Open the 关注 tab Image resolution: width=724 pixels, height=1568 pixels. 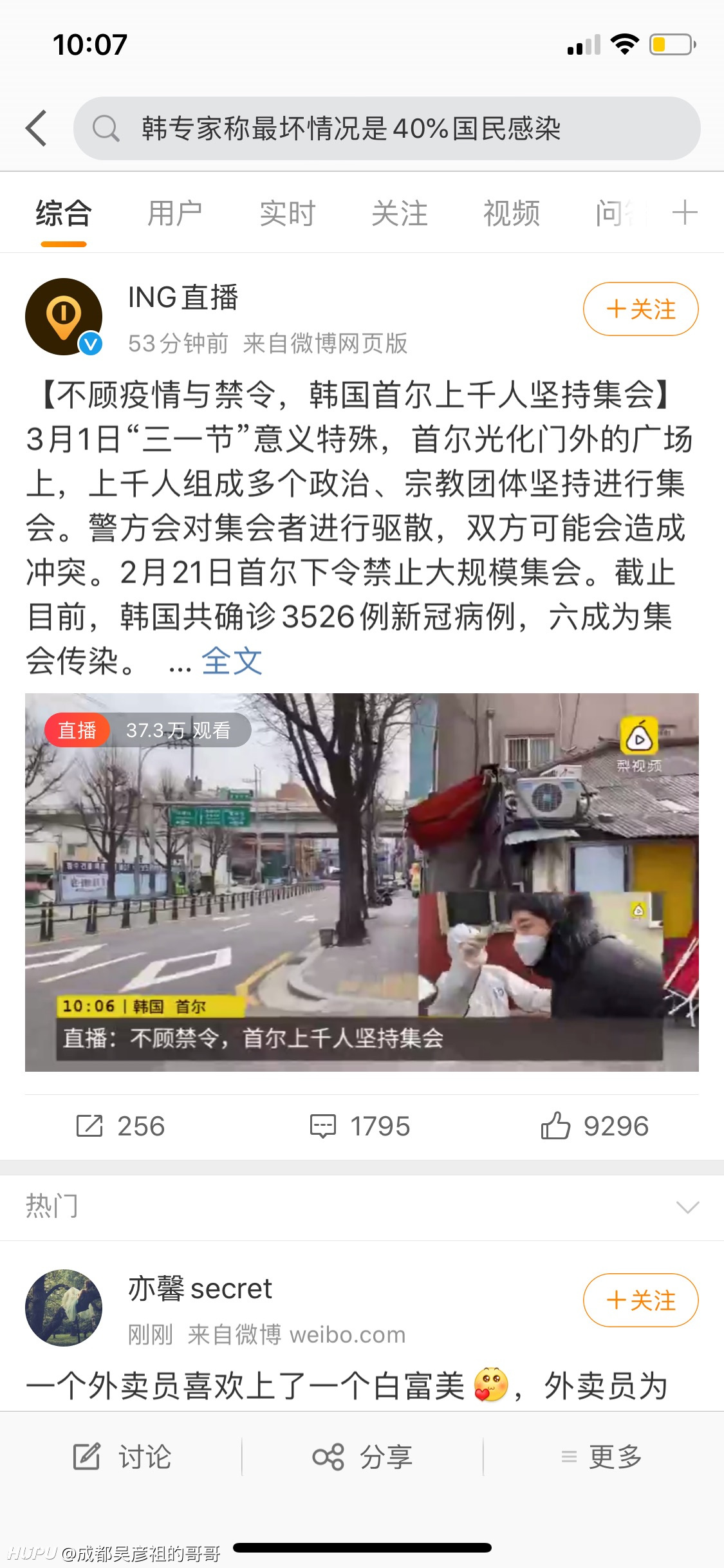[399, 213]
